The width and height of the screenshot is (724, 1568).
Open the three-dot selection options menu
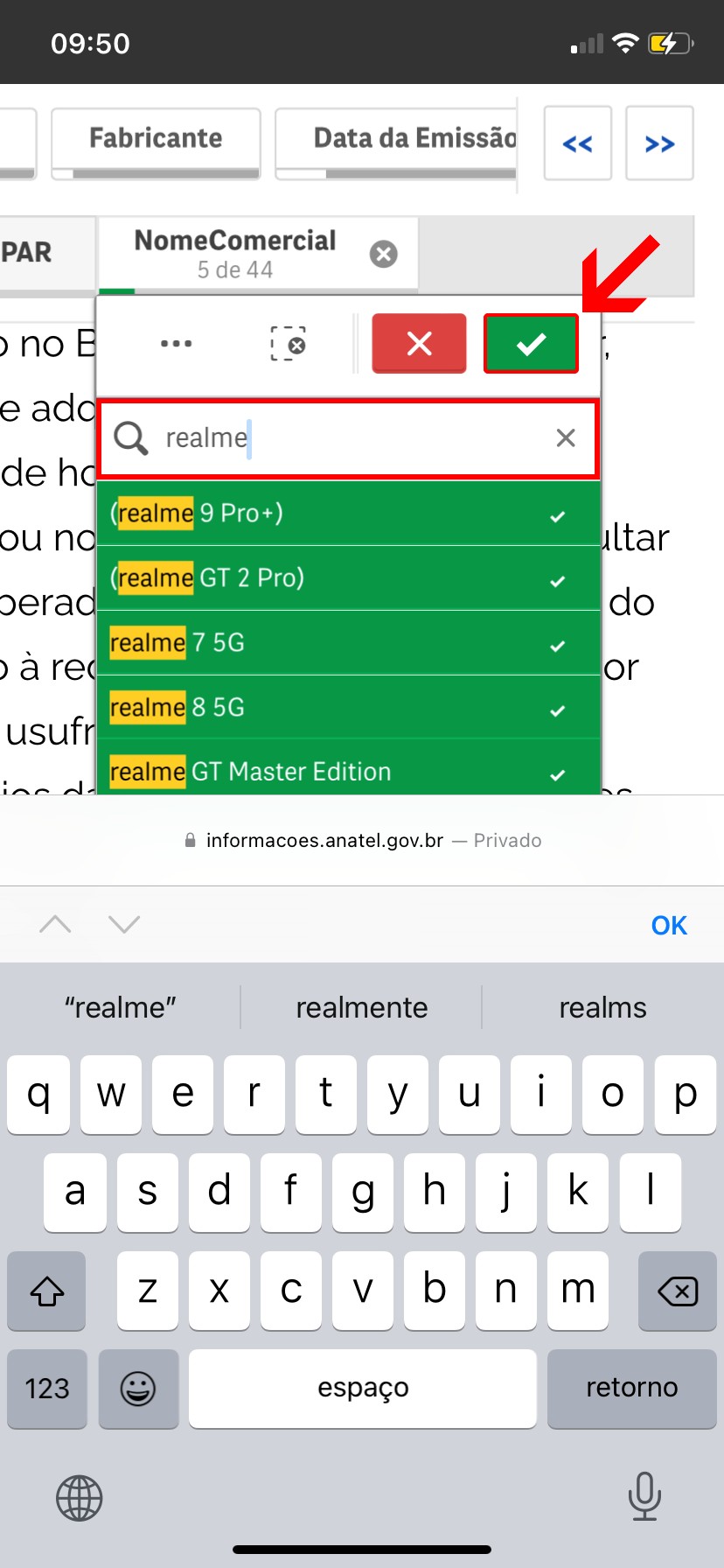point(176,344)
